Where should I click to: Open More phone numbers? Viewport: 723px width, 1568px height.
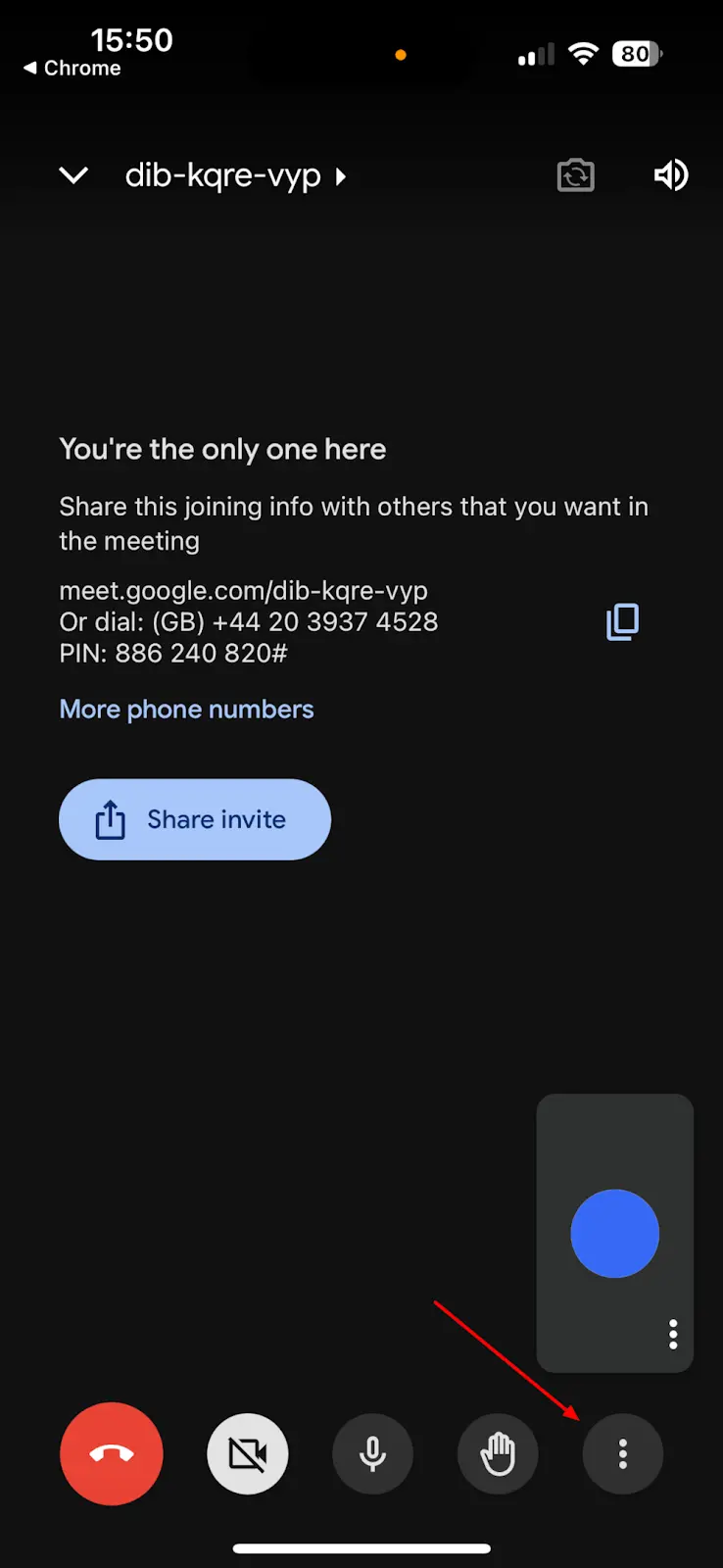pyautogui.click(x=186, y=709)
